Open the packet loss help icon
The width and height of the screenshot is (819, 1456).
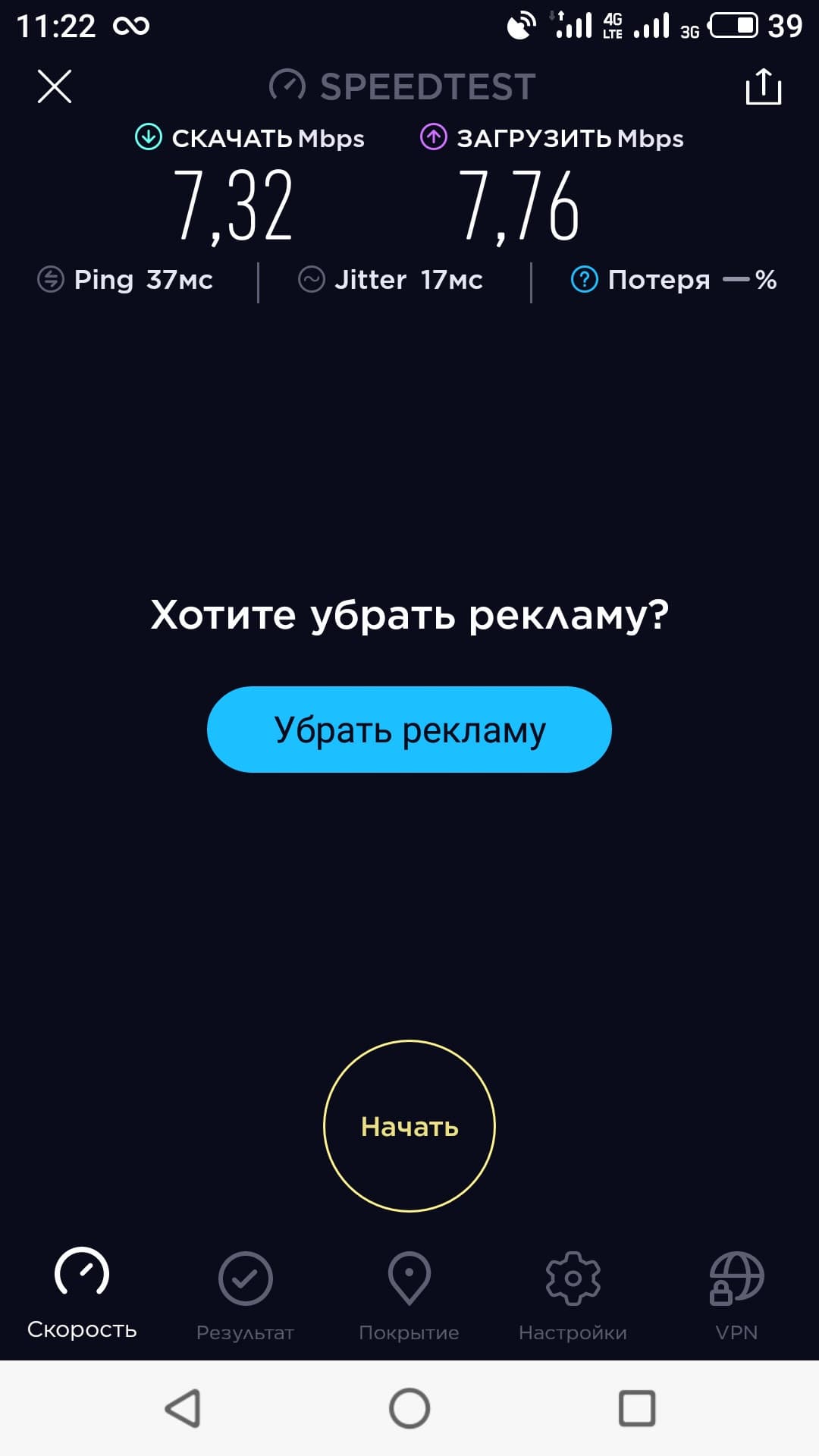[x=584, y=280]
